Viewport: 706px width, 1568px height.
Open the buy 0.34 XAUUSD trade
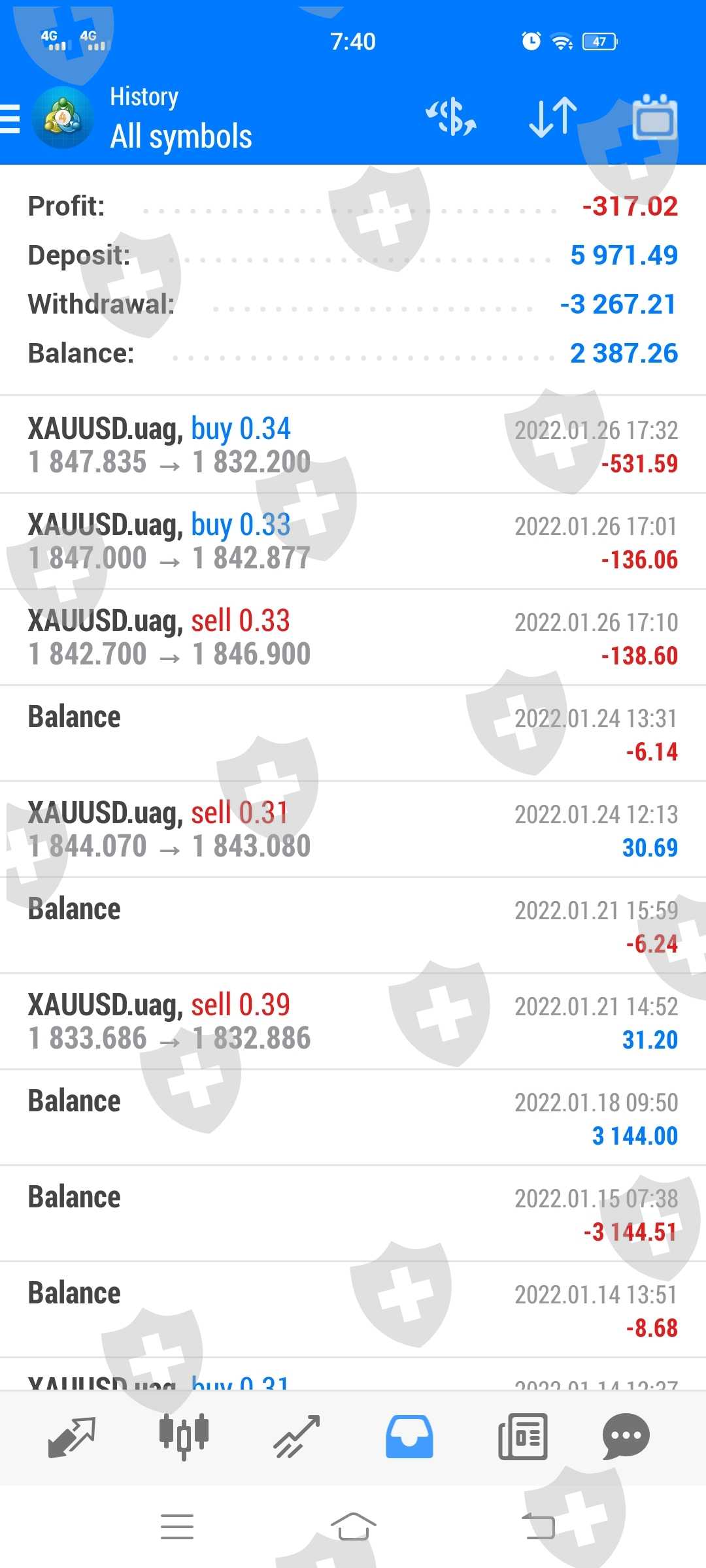(x=353, y=445)
